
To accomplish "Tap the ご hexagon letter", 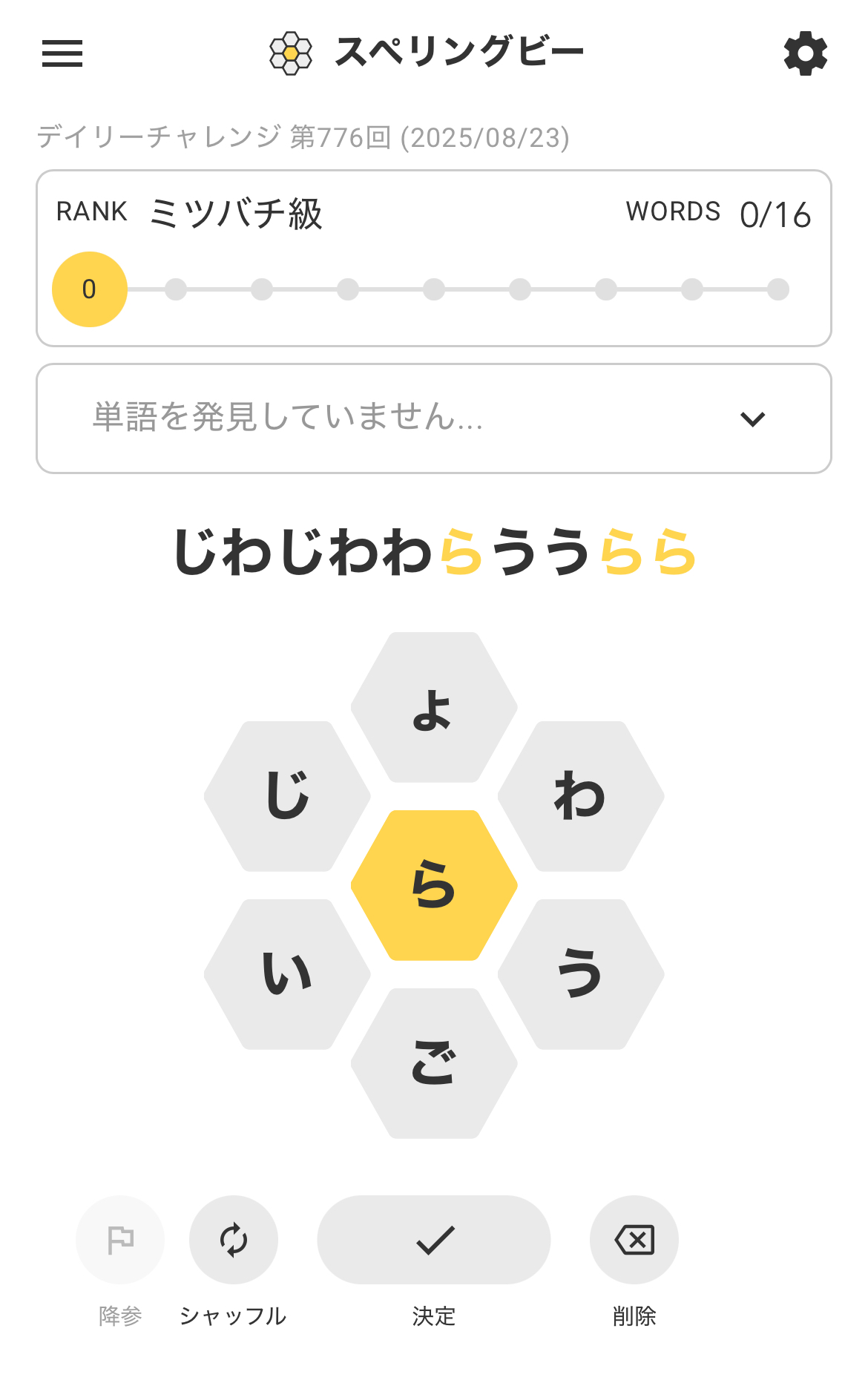I will coord(434,1064).
